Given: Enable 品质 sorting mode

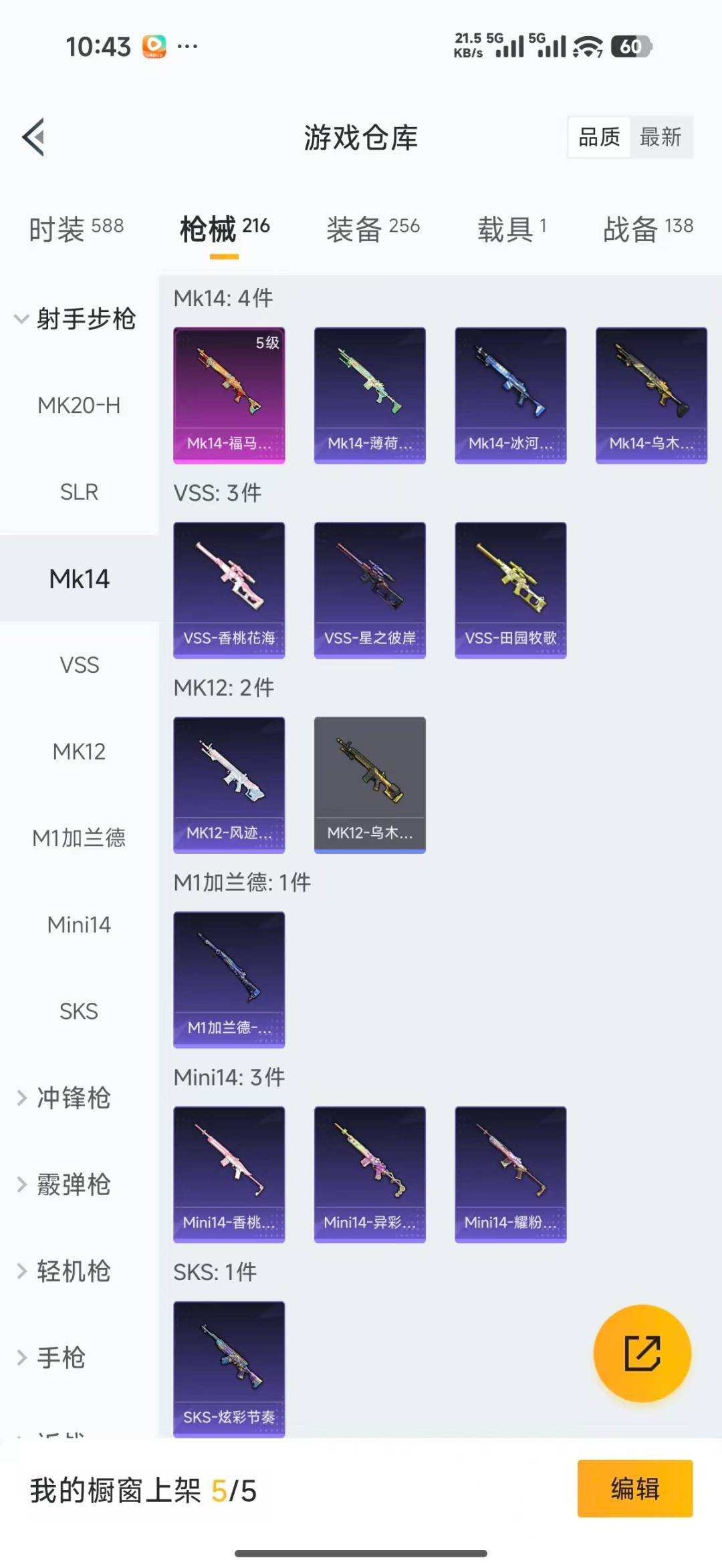Looking at the screenshot, I should coord(598,138).
